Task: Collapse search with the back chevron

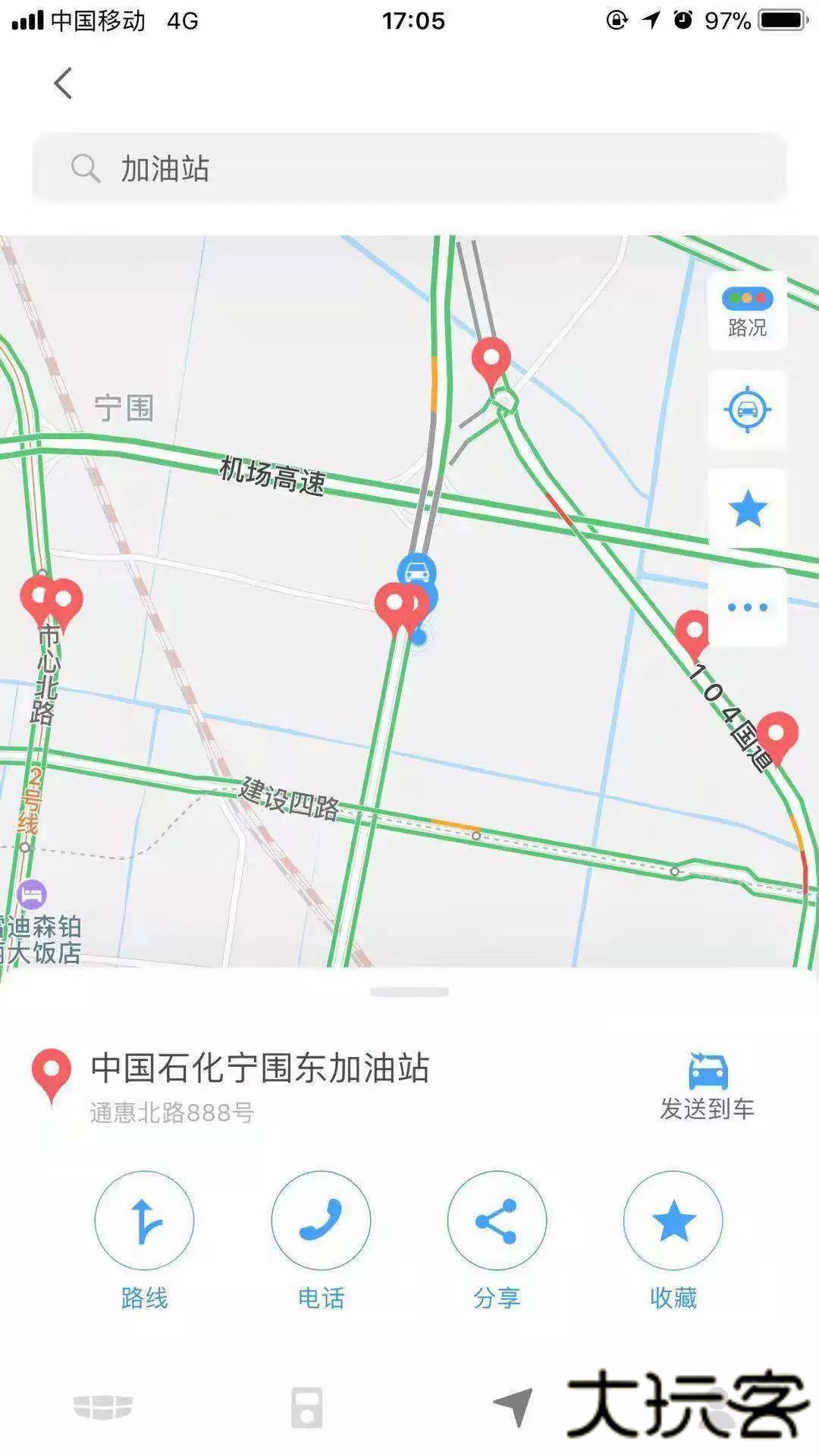Action: [x=64, y=83]
